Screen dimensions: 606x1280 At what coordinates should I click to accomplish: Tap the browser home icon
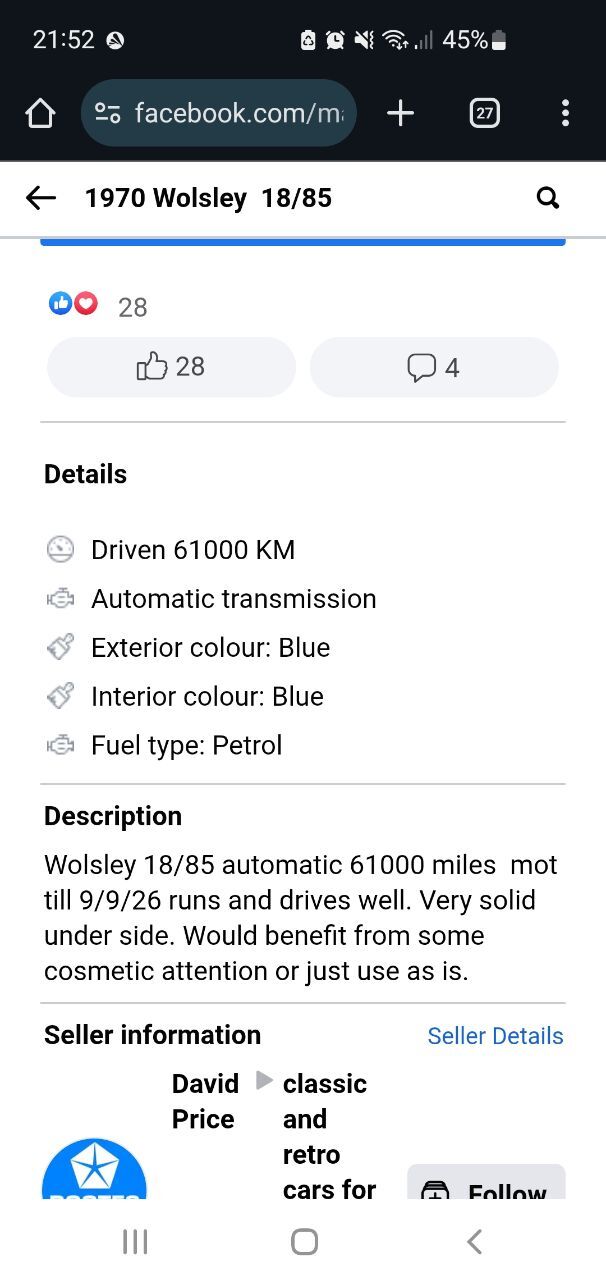[40, 114]
